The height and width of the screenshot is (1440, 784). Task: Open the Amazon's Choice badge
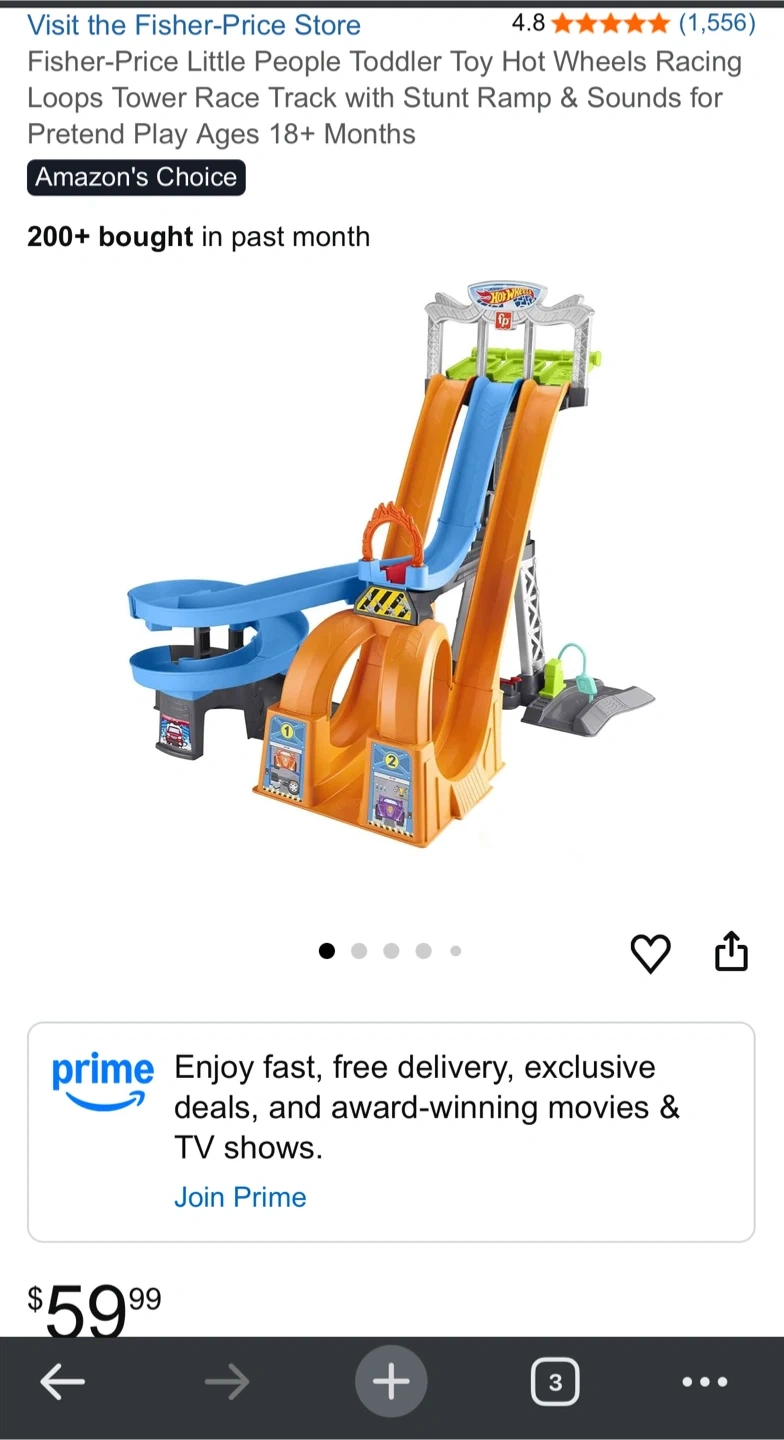point(136,178)
